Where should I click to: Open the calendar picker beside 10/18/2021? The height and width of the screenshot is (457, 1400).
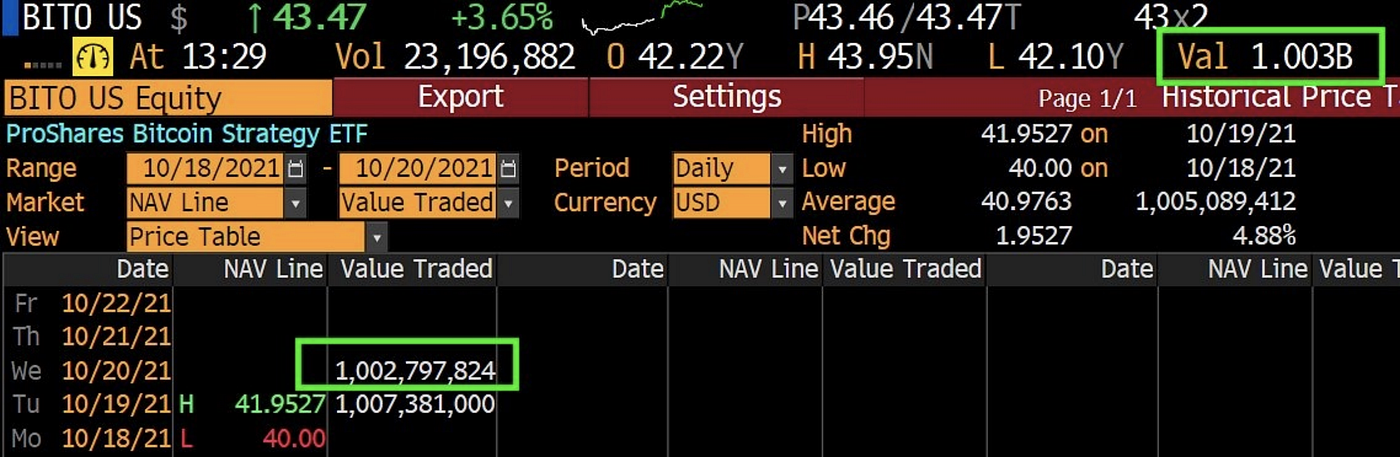(296, 168)
